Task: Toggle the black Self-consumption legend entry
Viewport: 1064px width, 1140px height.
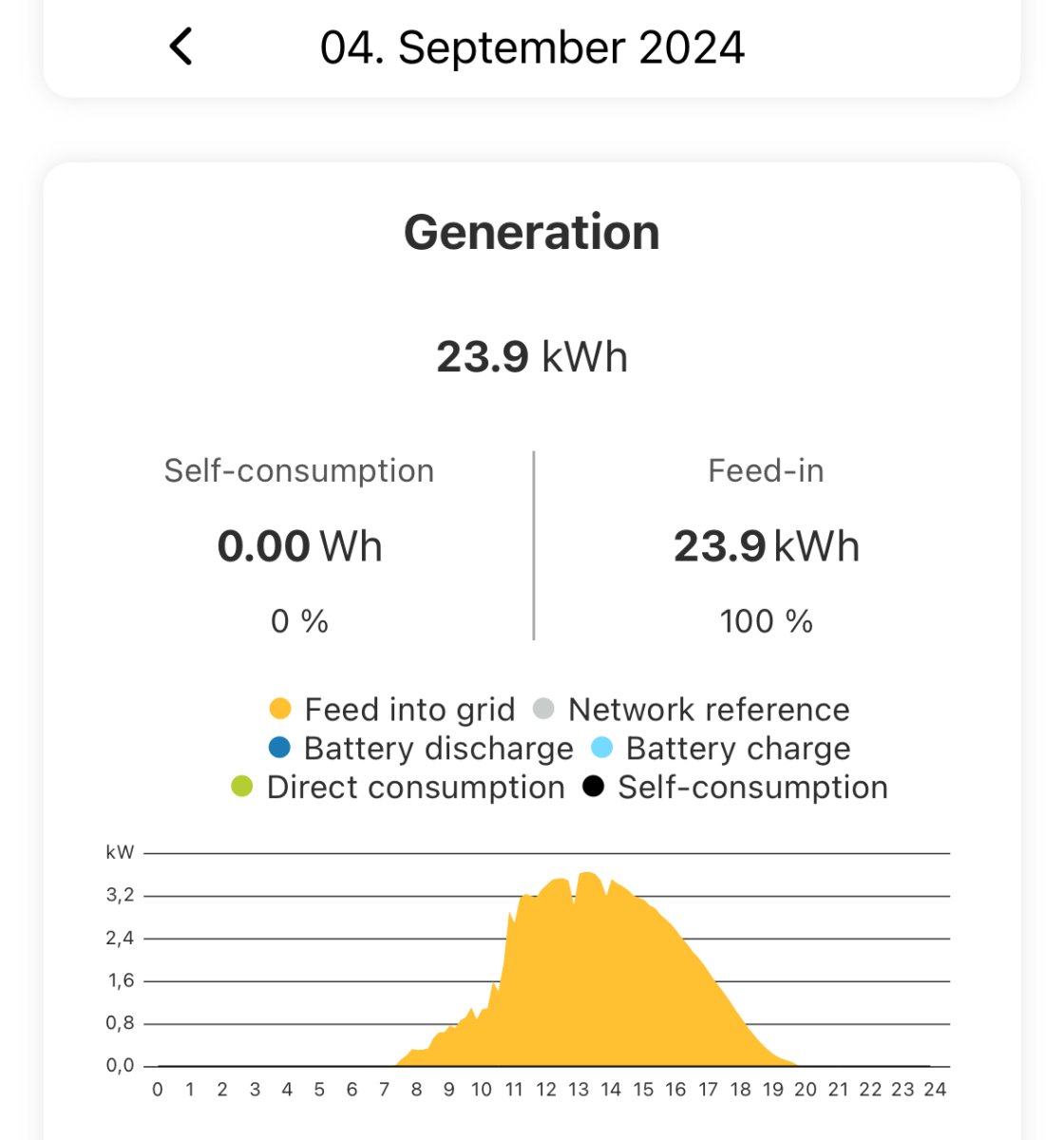Action: pyautogui.click(x=736, y=788)
